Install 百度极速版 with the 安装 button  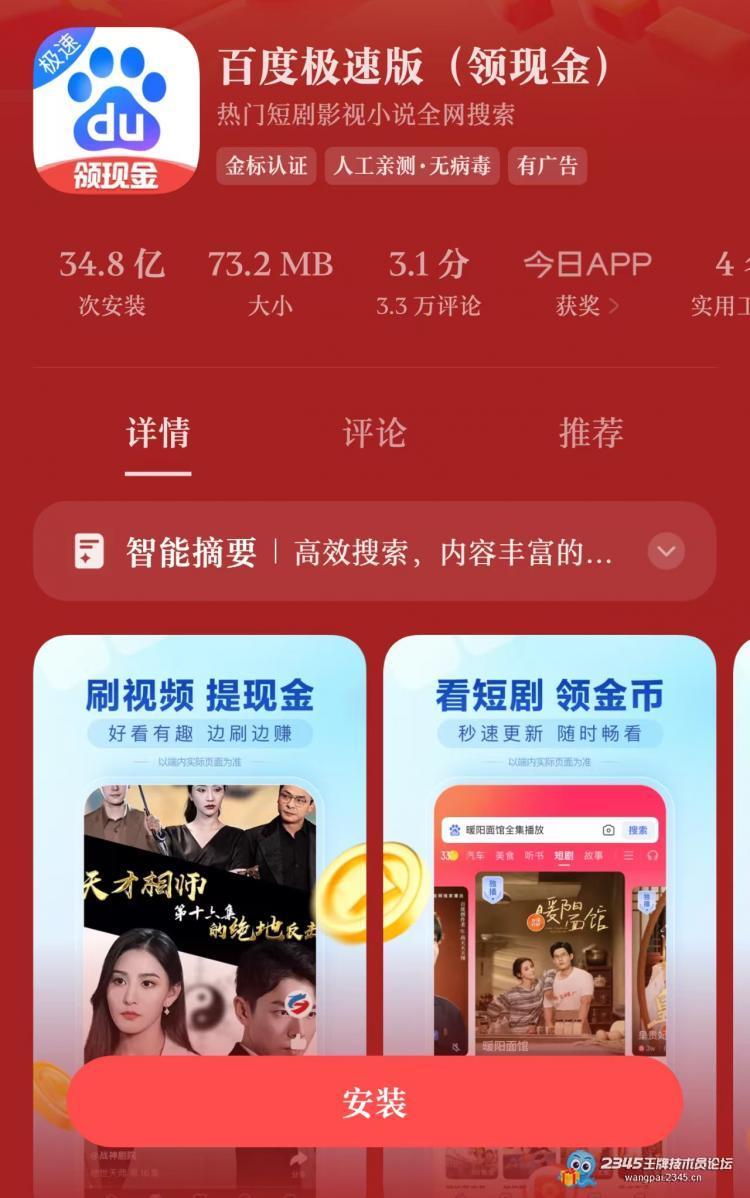click(x=375, y=1103)
